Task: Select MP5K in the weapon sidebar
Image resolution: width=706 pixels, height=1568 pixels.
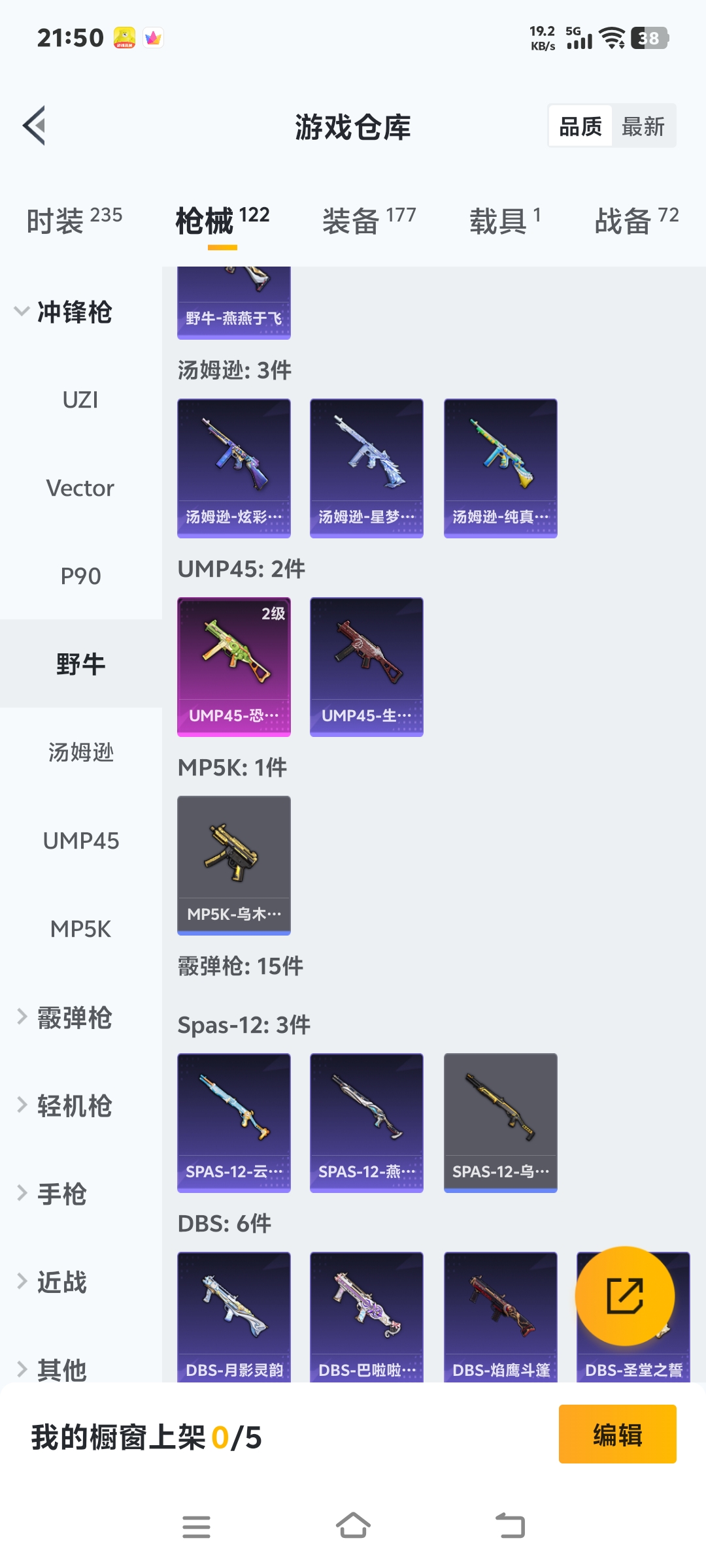Action: click(81, 928)
